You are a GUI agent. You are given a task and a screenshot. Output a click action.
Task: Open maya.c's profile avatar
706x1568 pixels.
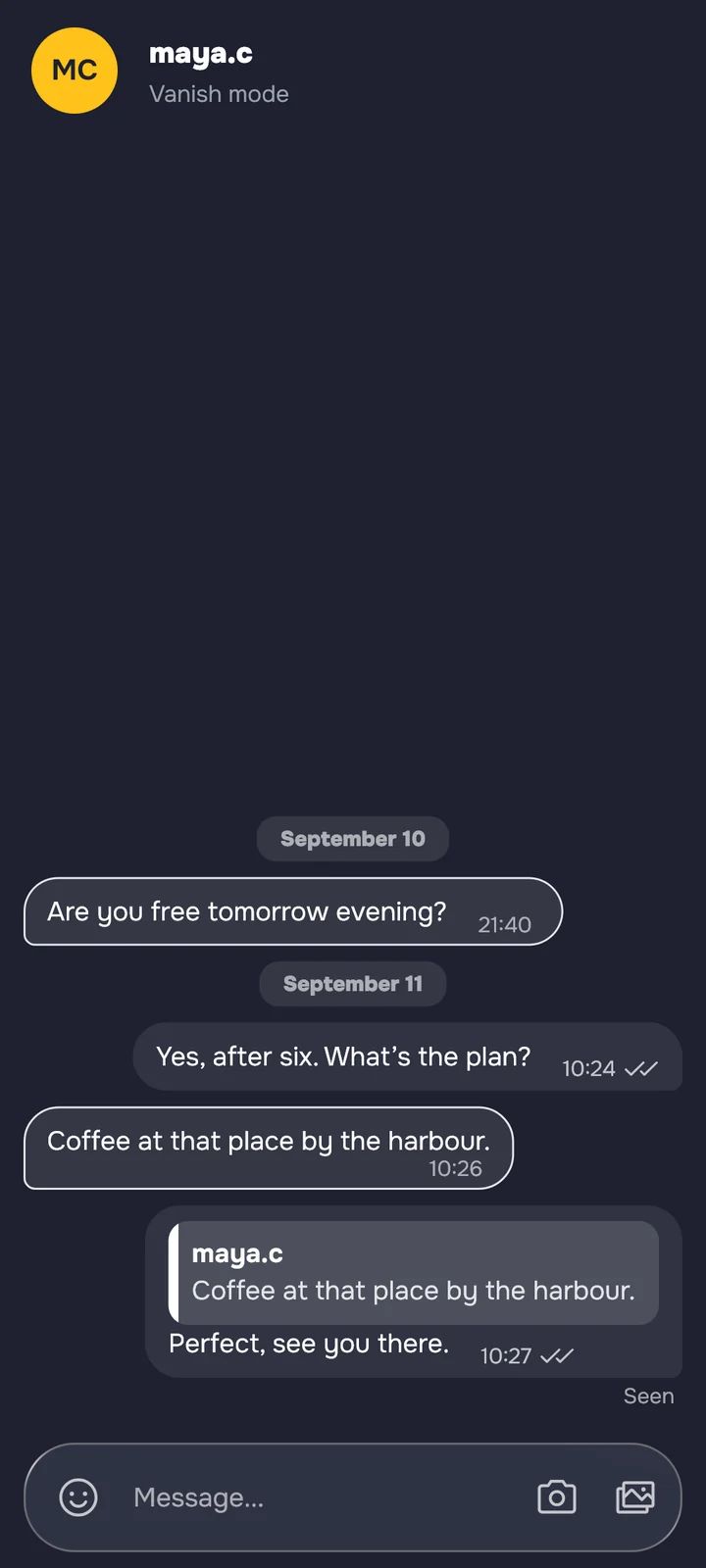click(75, 71)
